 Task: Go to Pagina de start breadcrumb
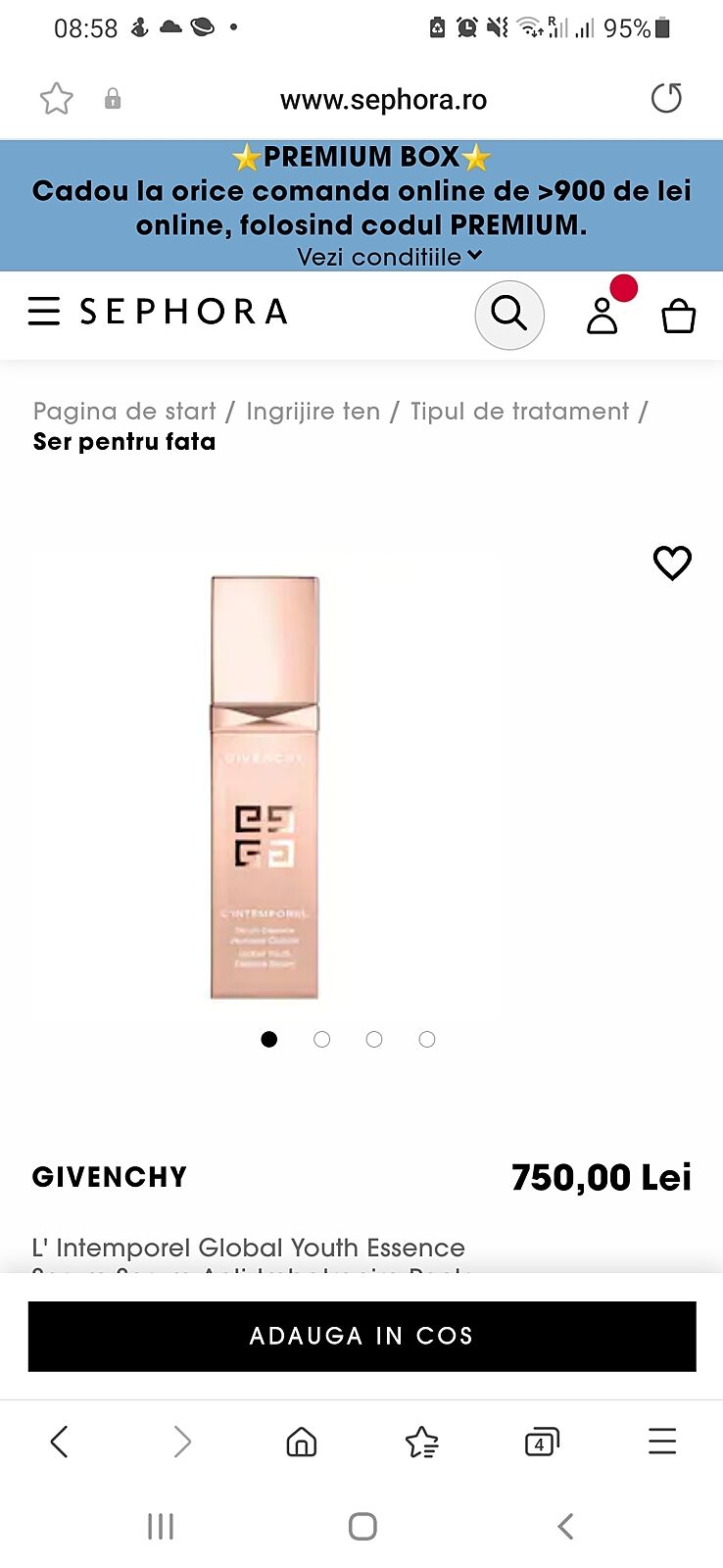pyautogui.click(x=124, y=412)
